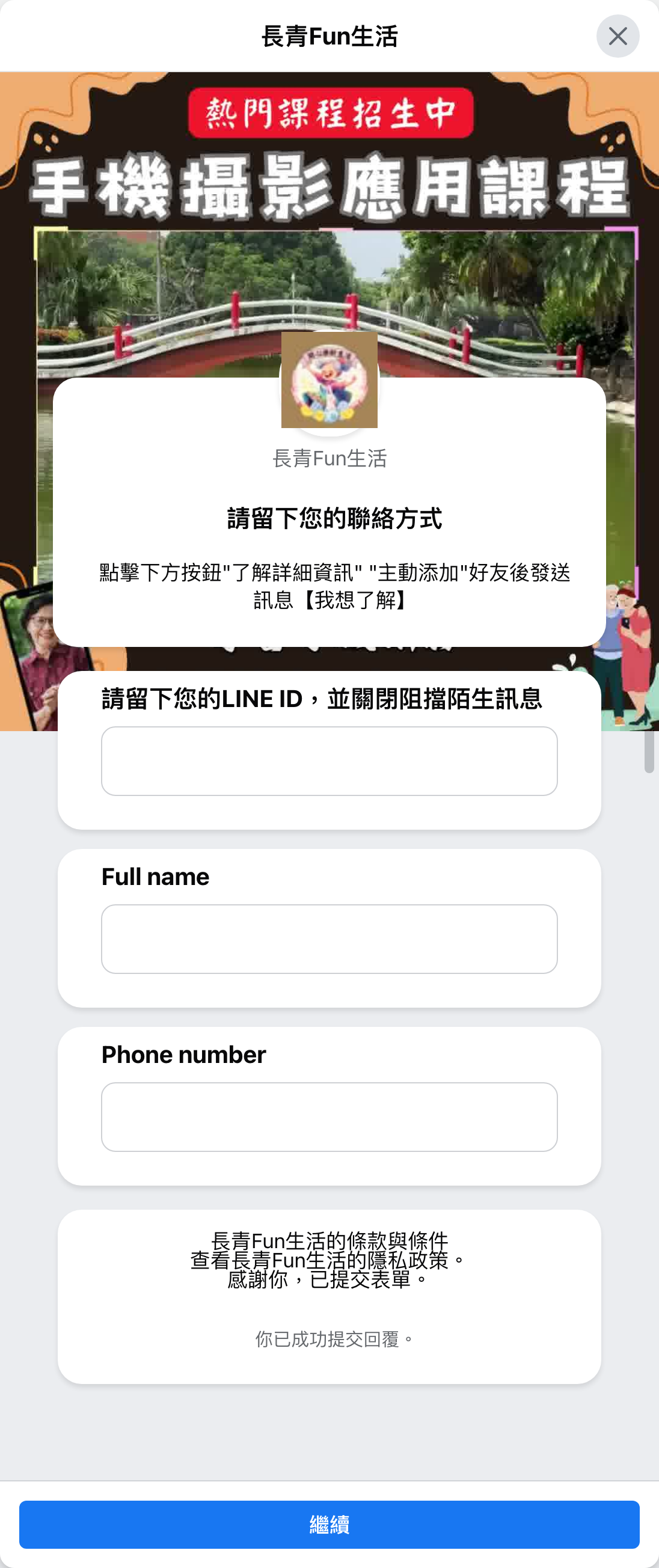Screen dimensions: 659x1568
Task: Click the LINE ID input field
Action: [x=329, y=761]
